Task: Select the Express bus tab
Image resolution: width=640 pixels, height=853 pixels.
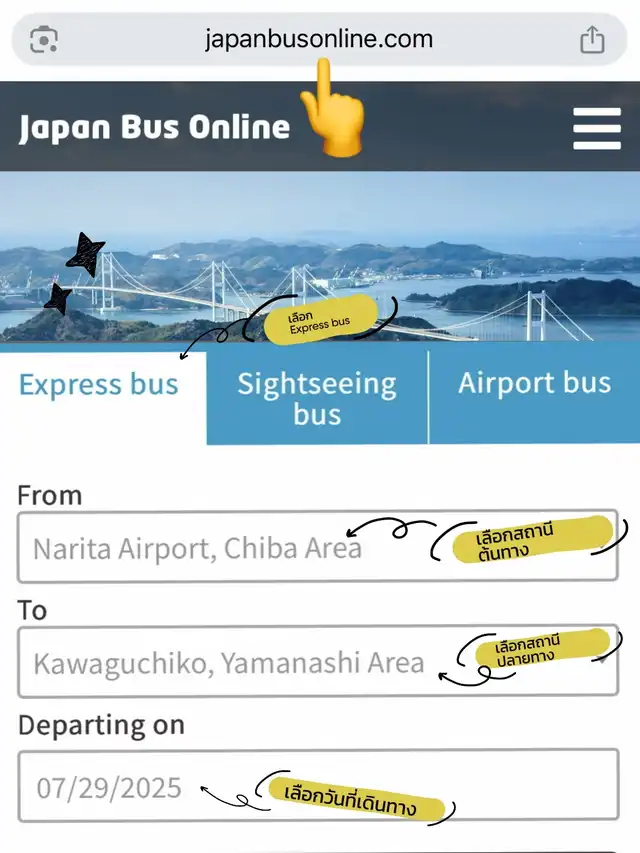Action: coord(99,384)
